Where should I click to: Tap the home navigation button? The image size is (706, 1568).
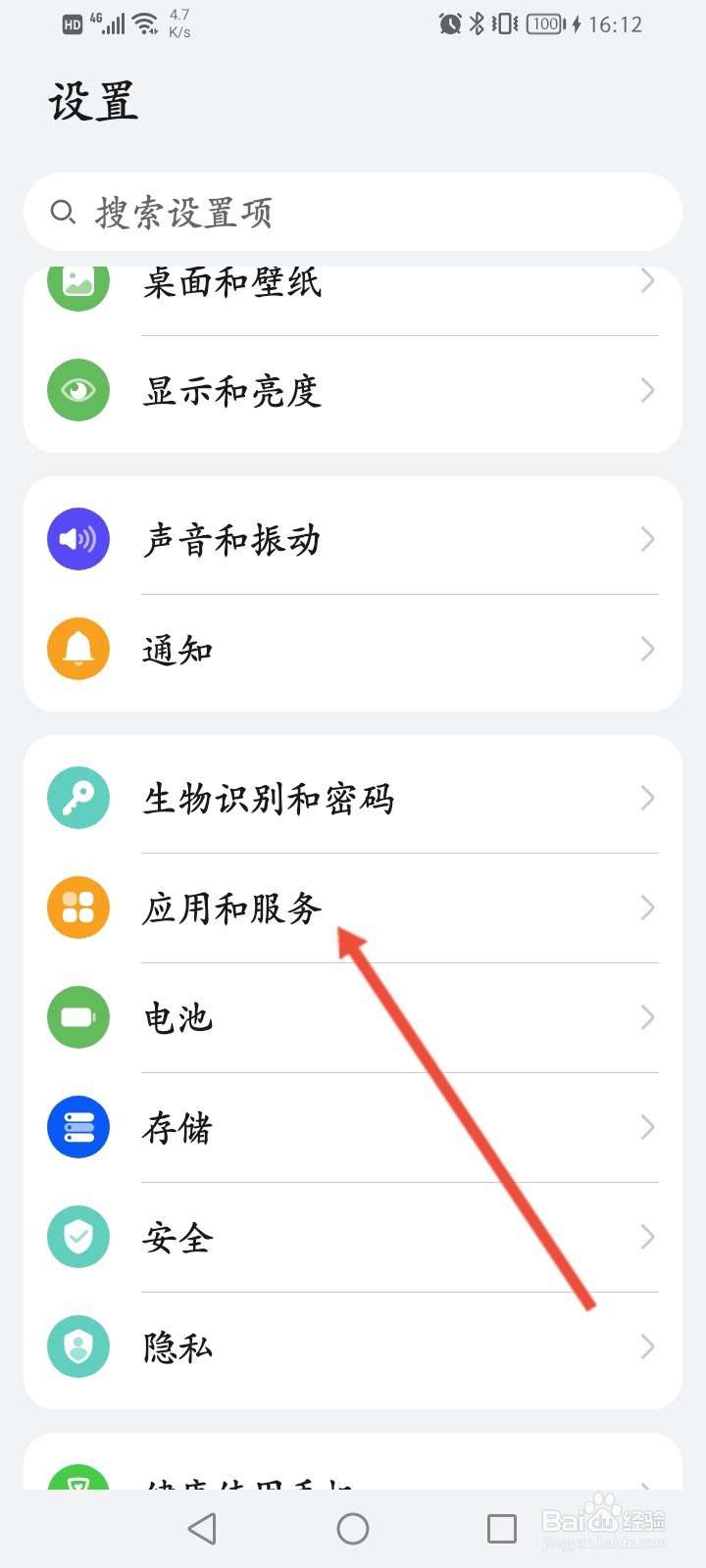(353, 1528)
